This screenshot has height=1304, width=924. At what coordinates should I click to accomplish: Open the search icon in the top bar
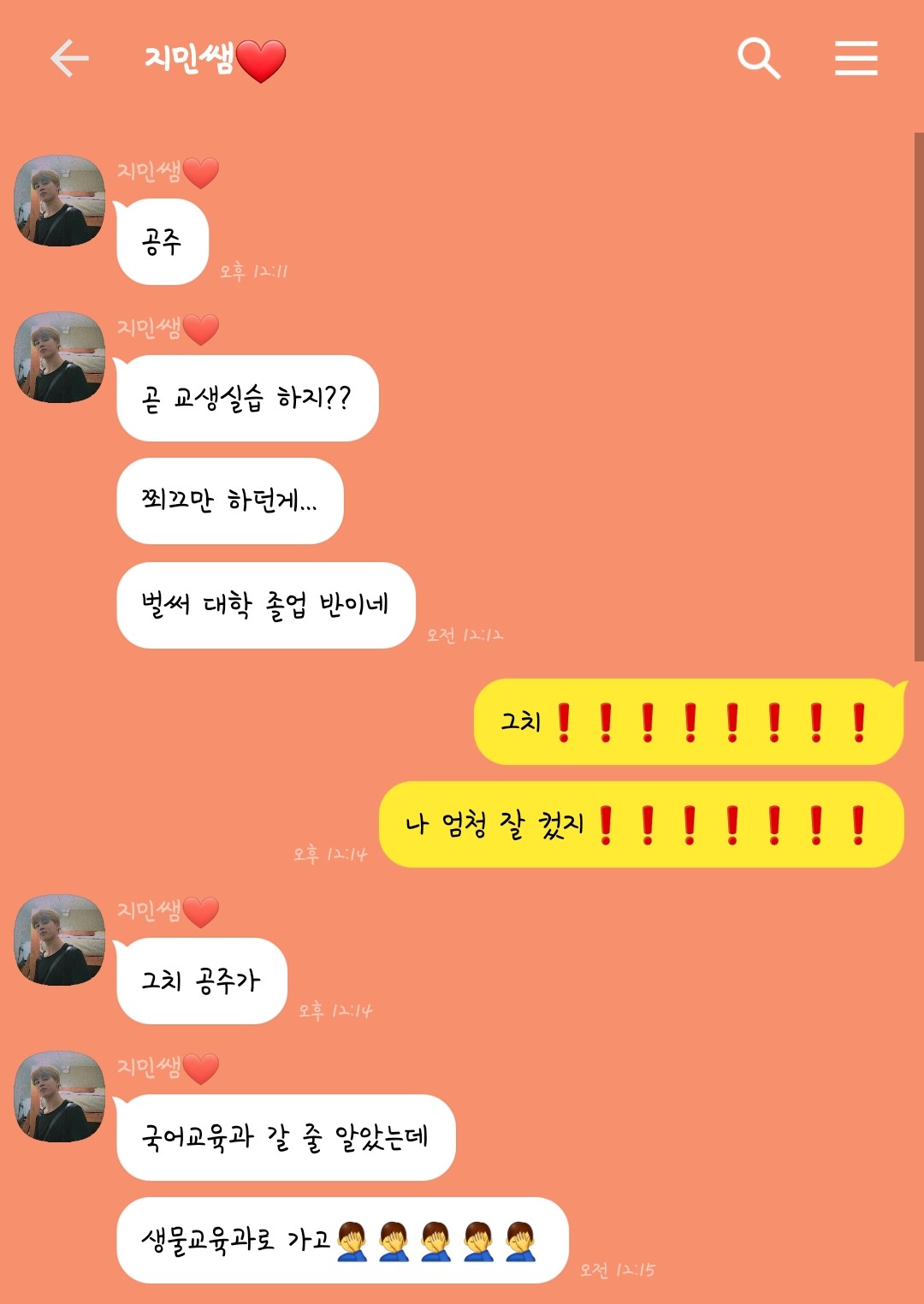coord(758,60)
